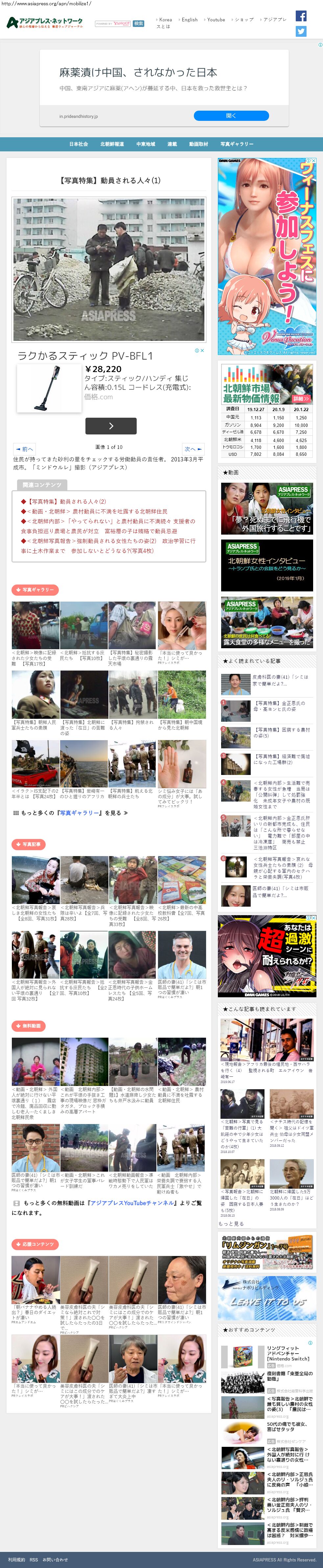The width and height of the screenshot is (323, 1568).
Task: Go to the 動画取材 section
Action: pos(198,144)
